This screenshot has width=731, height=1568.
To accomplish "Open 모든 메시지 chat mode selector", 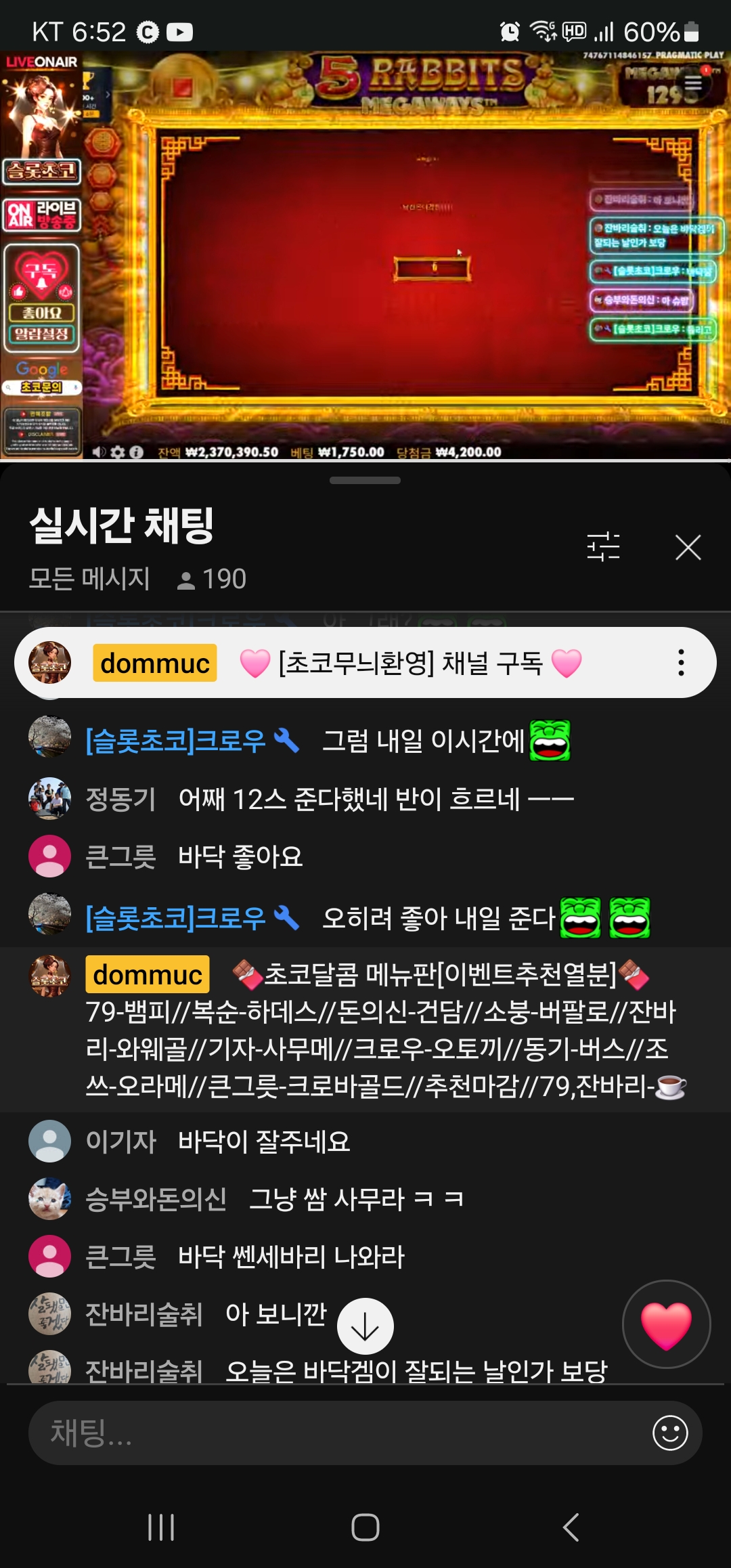I will point(89,579).
